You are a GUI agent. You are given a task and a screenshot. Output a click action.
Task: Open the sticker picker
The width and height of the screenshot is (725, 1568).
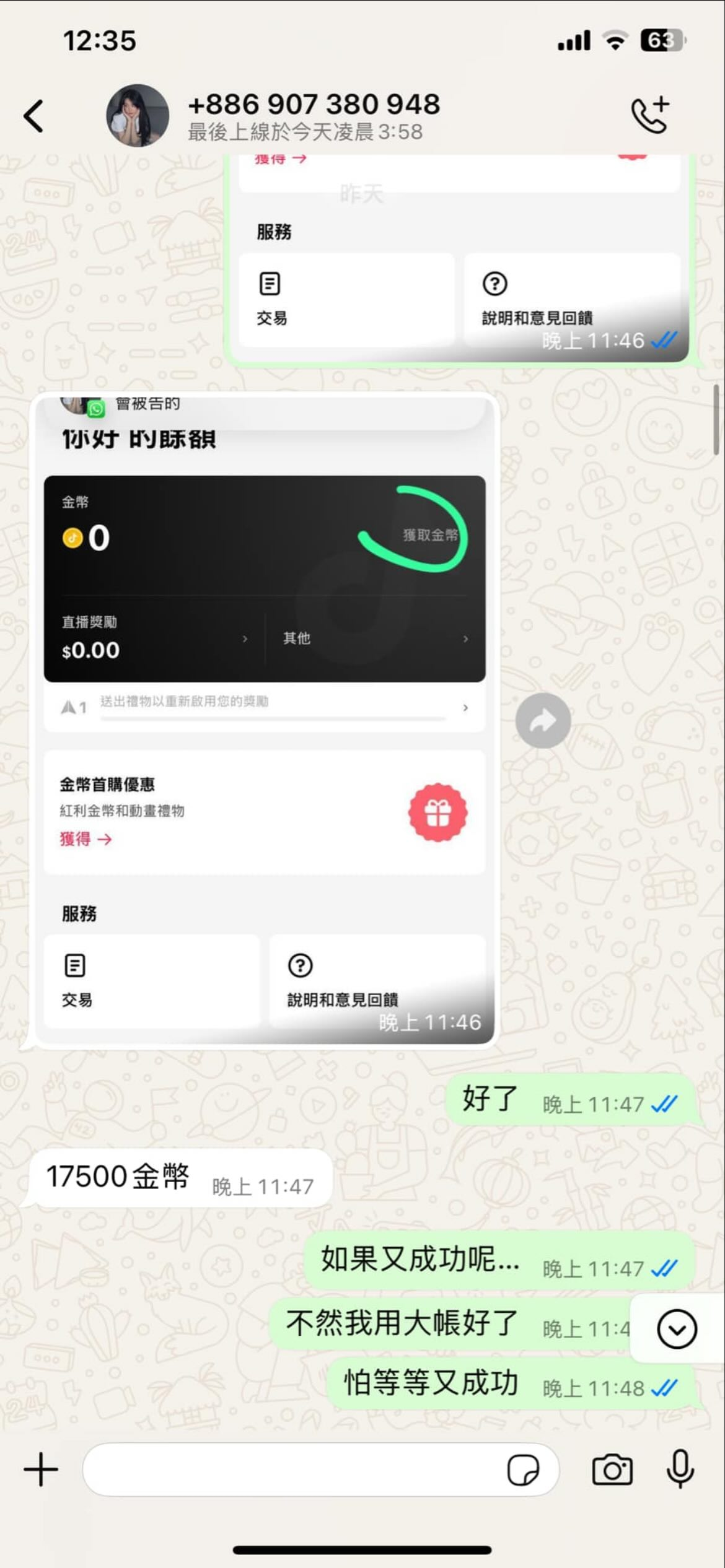[x=523, y=1470]
